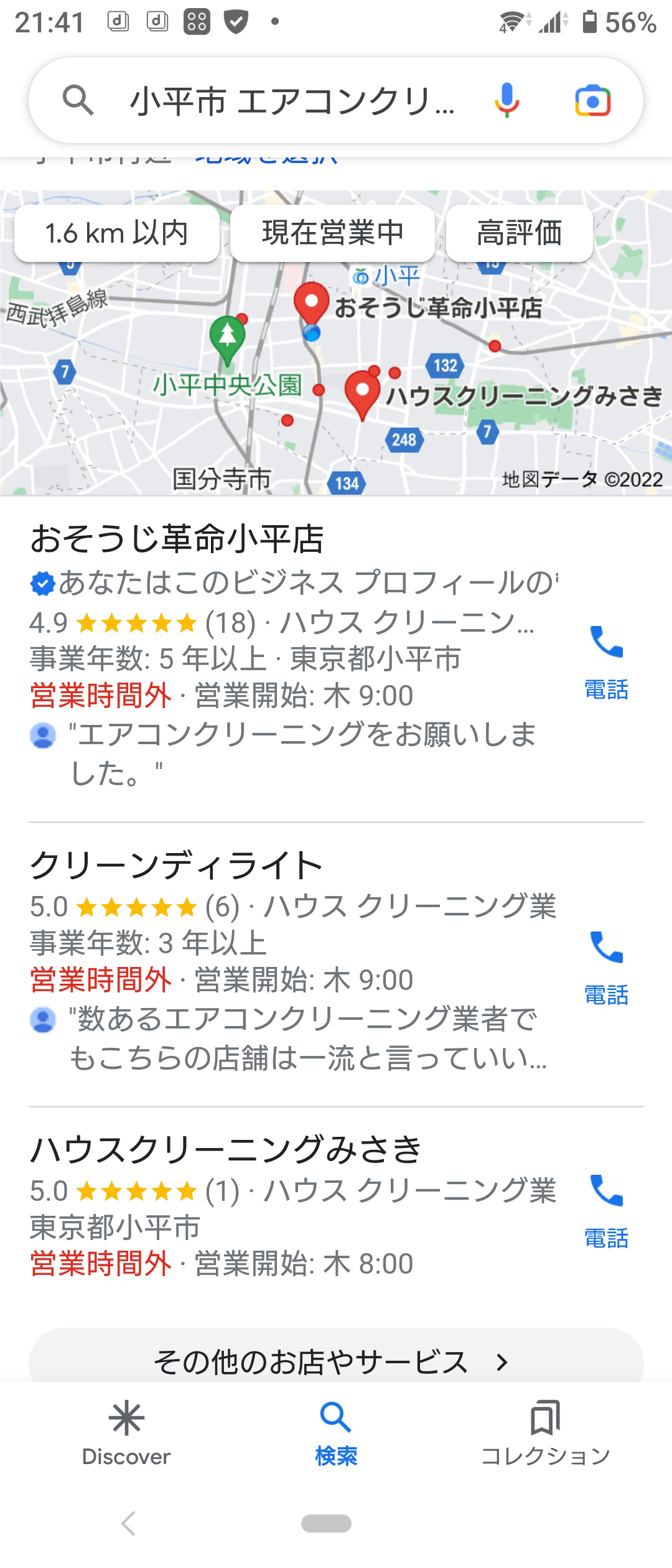Open the ハウスクリーニングみさき listing
The width and height of the screenshot is (672, 1568).
coord(226,1149)
